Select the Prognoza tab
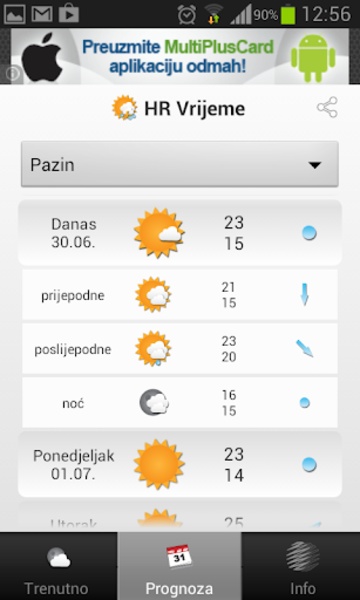Image resolution: width=360 pixels, height=600 pixels. 179,566
